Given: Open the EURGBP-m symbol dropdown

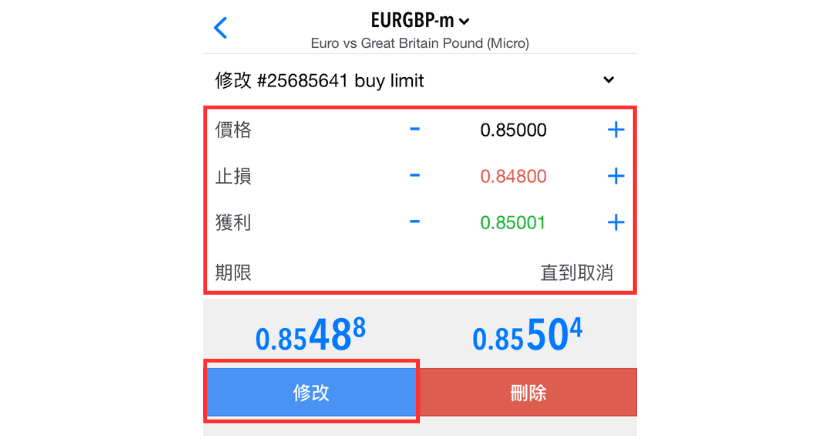Looking at the screenshot, I should coord(420,20).
